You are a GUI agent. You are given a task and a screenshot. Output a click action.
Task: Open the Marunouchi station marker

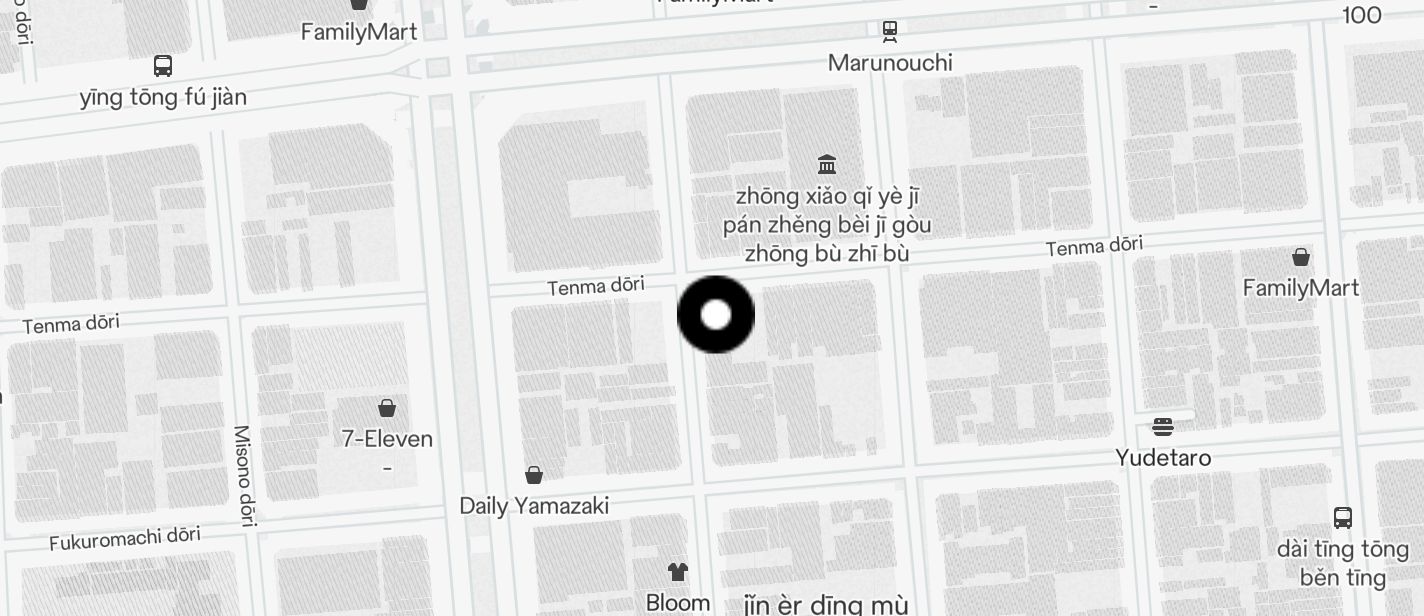[889, 32]
